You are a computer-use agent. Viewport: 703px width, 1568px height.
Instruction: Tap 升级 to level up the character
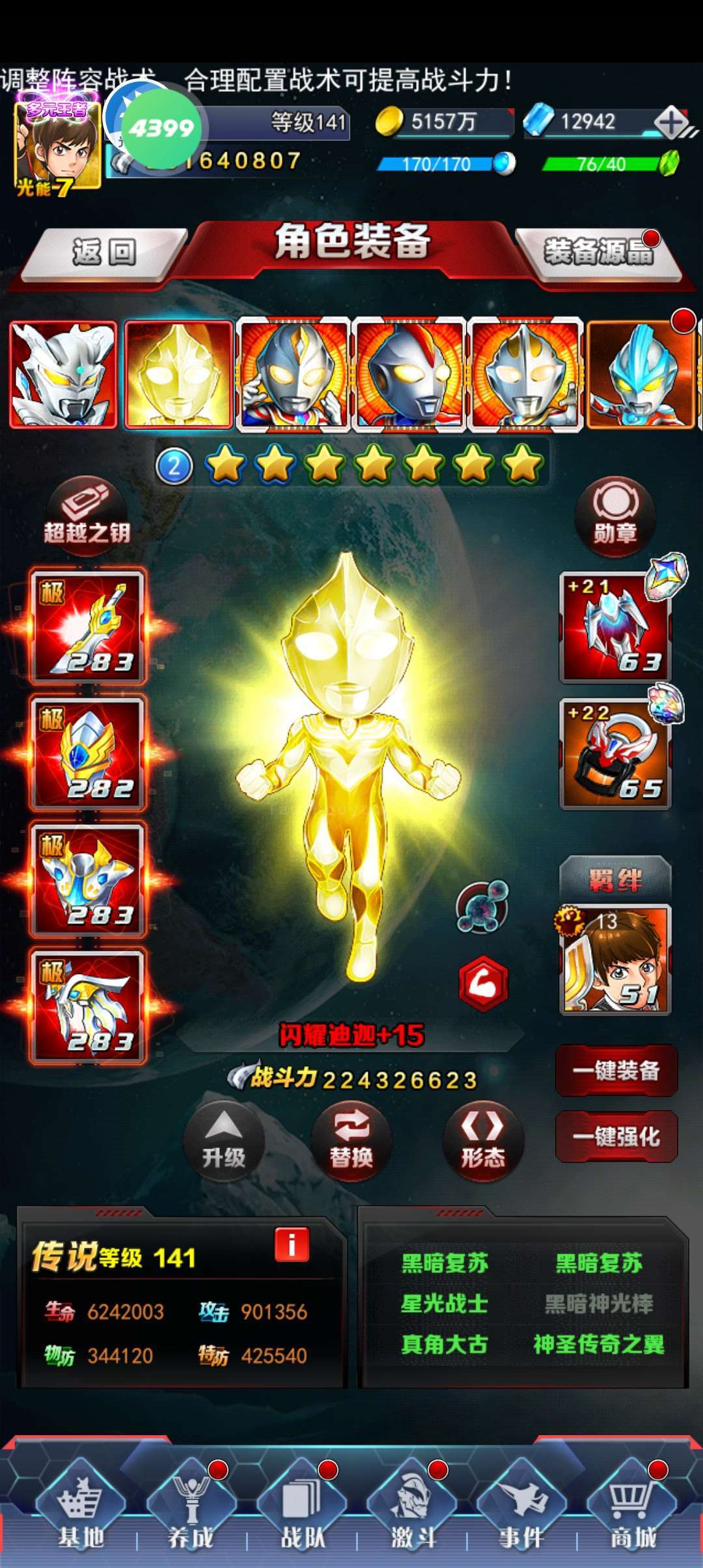(x=224, y=1141)
